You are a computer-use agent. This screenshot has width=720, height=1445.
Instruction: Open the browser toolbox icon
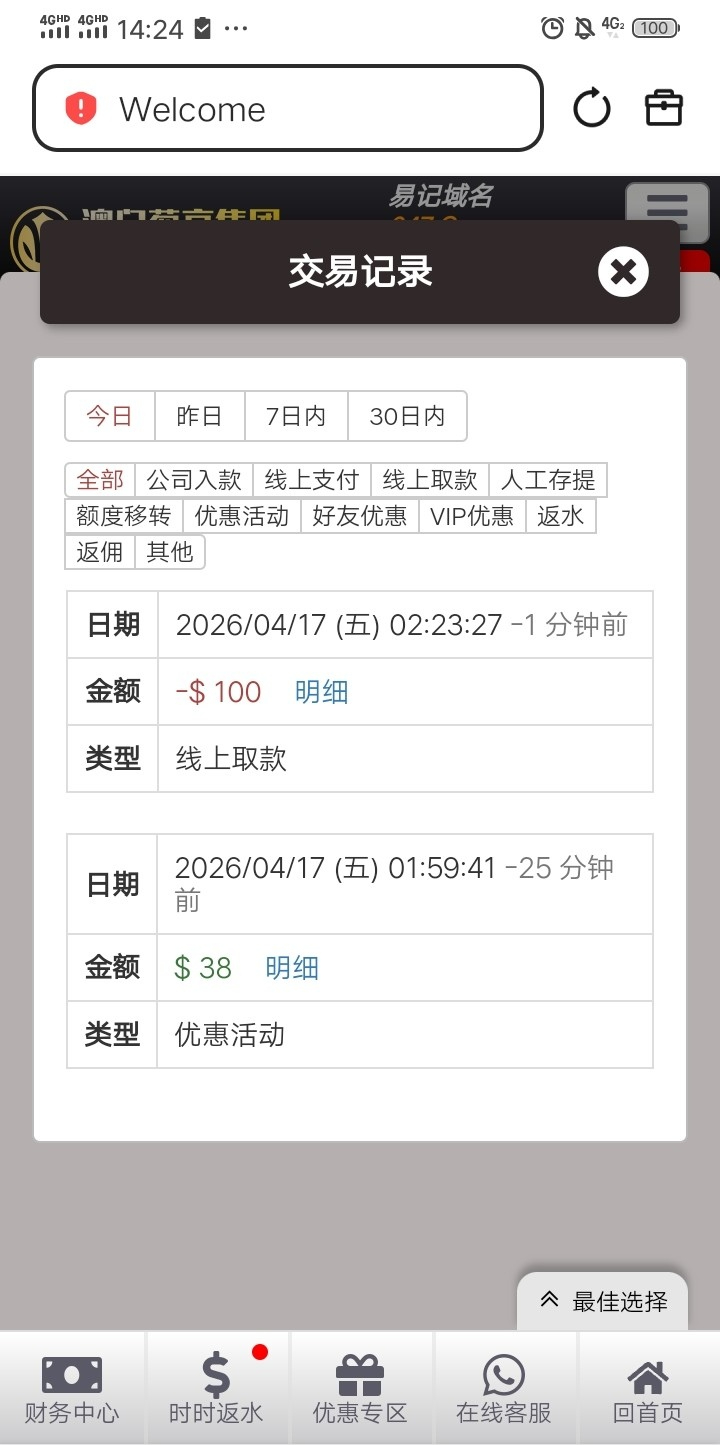pos(663,108)
